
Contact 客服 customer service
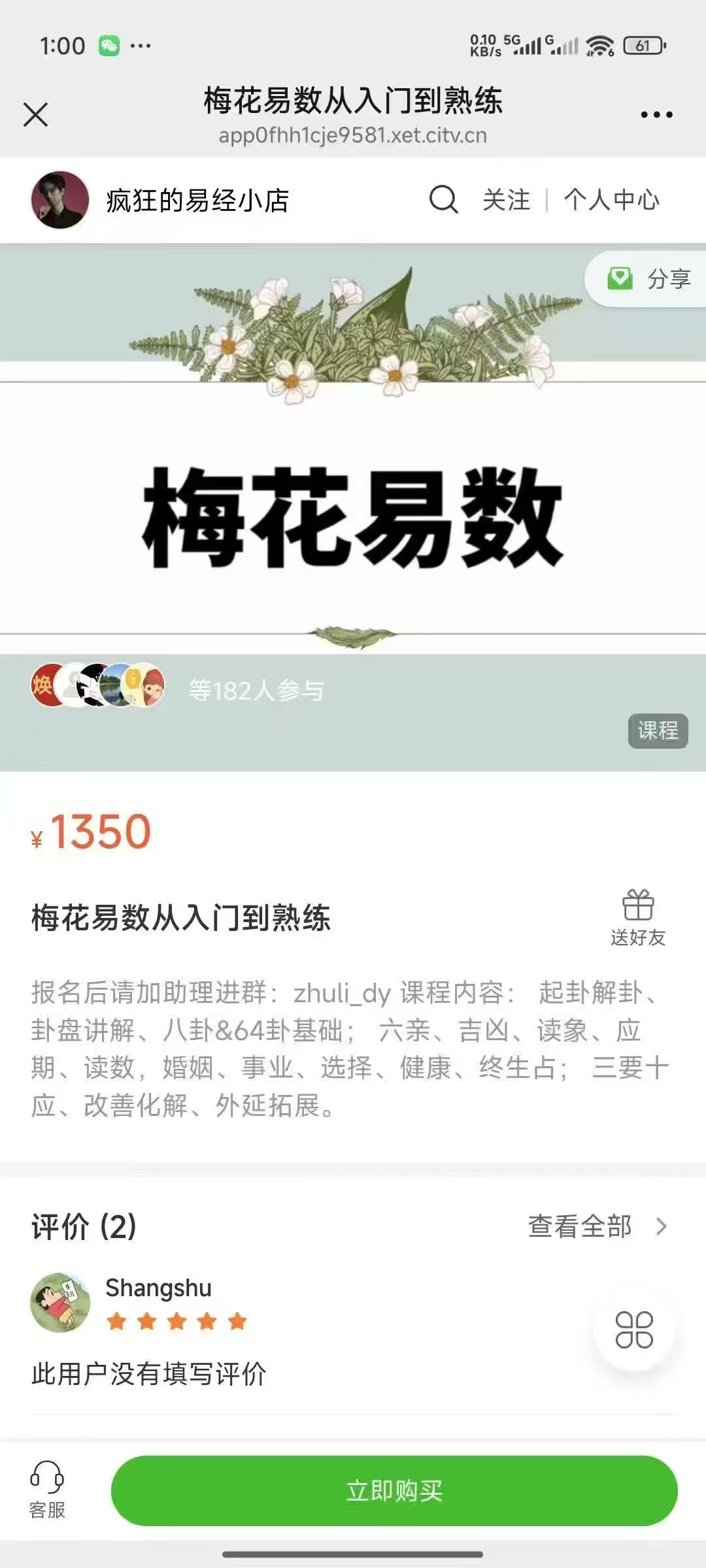click(x=47, y=1491)
